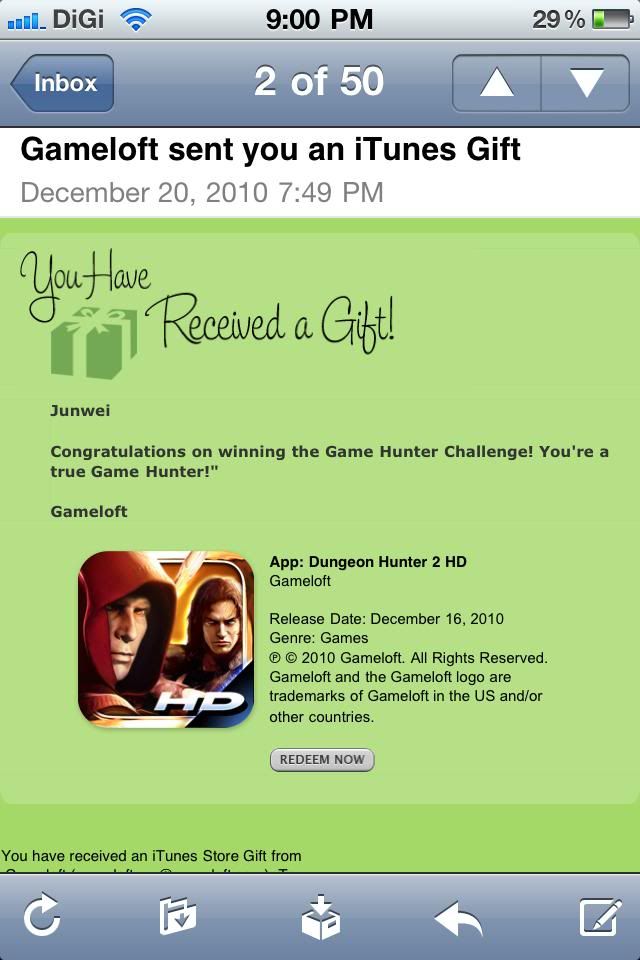Reply to this email
Screen dimensions: 640x960
pos(458,916)
